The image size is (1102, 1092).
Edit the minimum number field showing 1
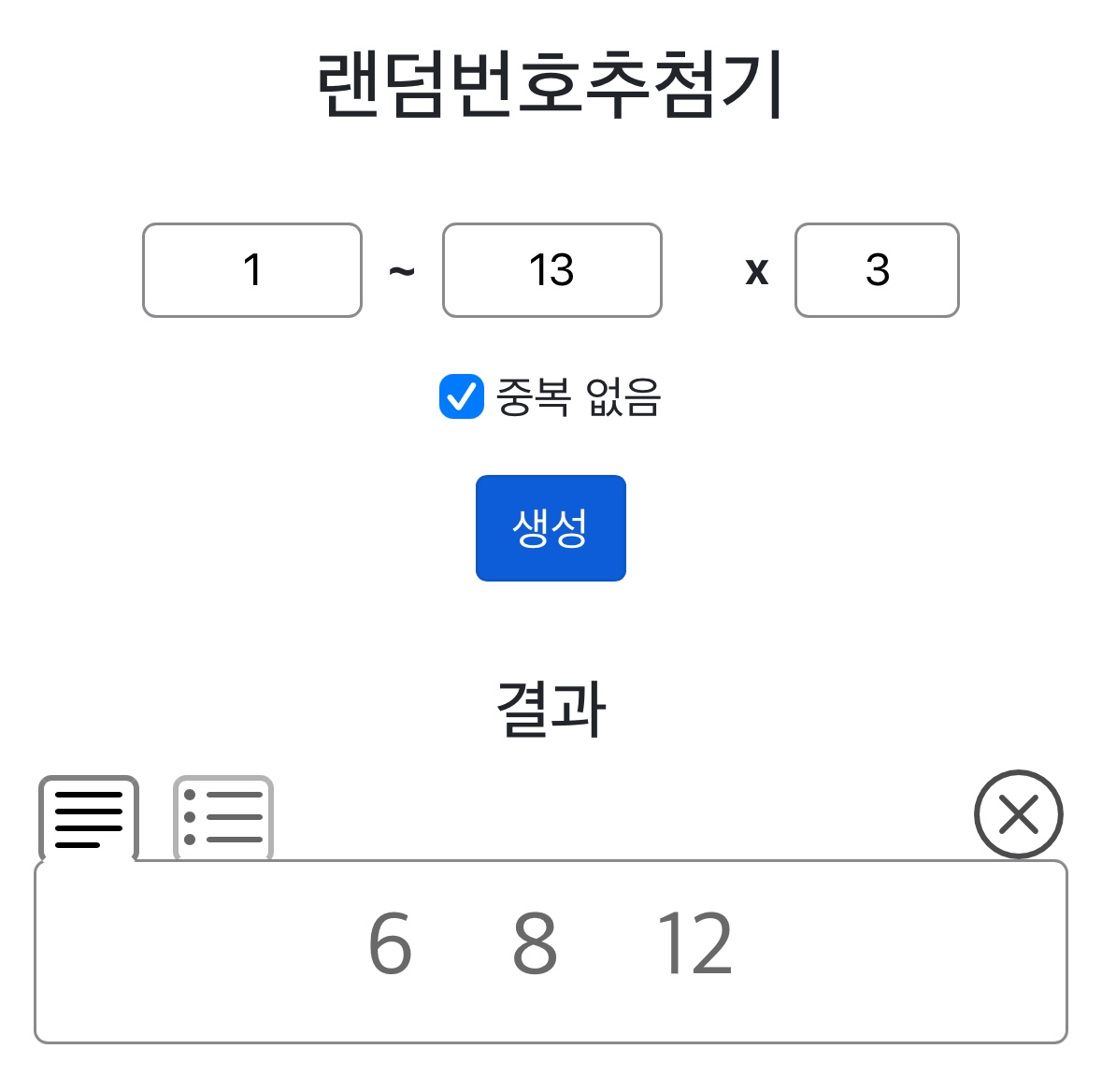point(252,270)
